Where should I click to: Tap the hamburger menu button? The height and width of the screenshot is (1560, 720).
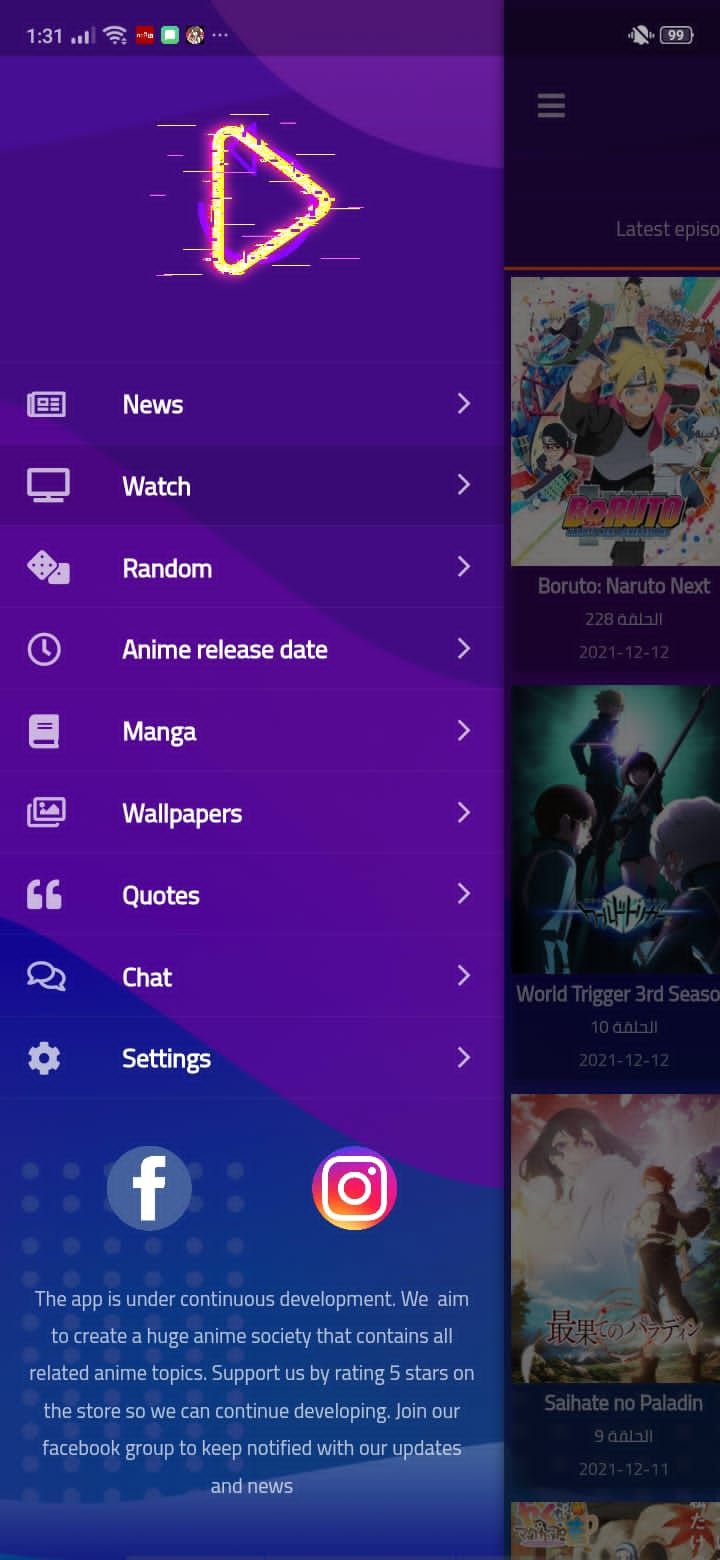click(551, 105)
